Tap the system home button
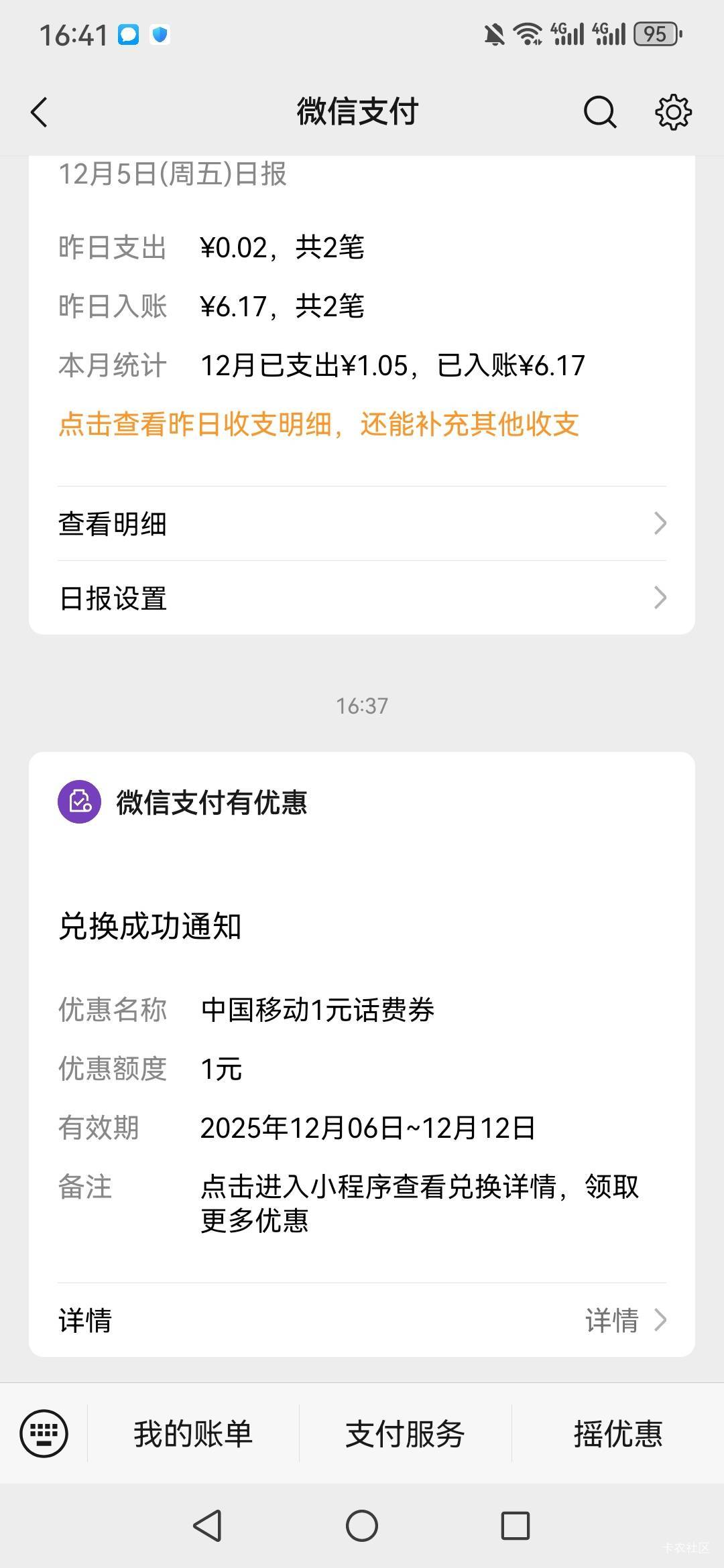Viewport: 724px width, 1568px height. tap(362, 1526)
